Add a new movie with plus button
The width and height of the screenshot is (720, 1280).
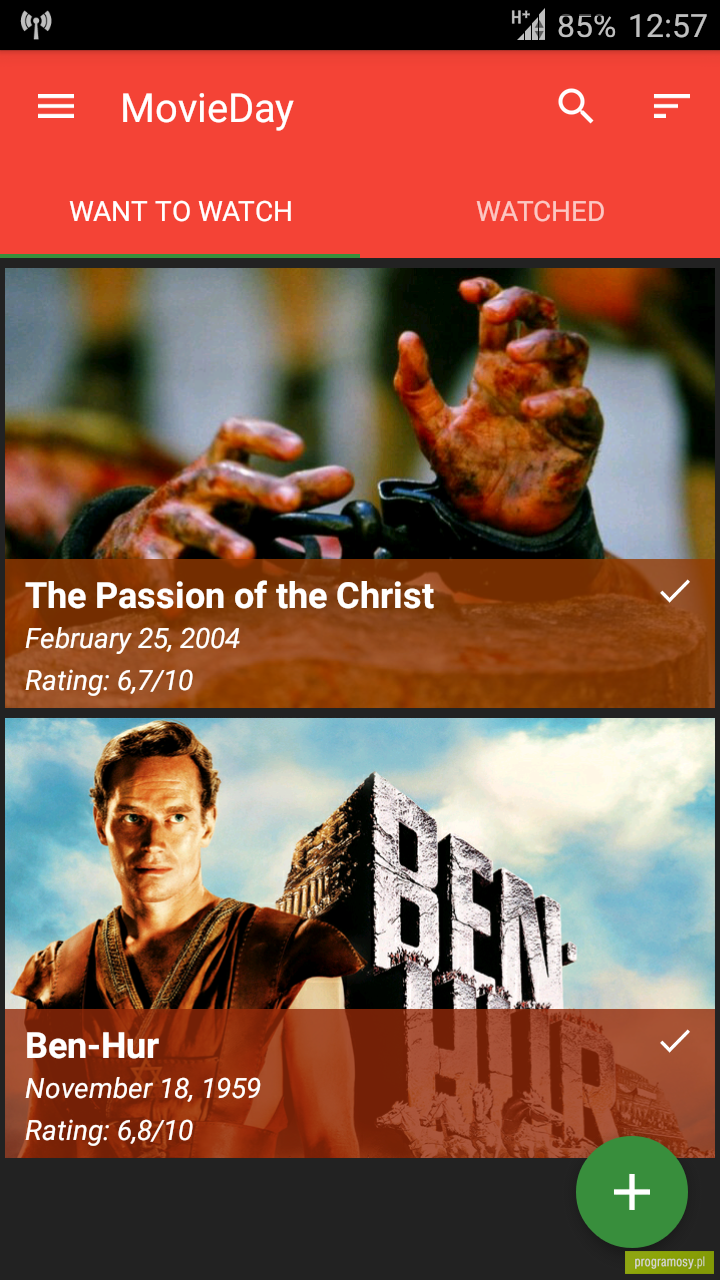coord(632,1192)
